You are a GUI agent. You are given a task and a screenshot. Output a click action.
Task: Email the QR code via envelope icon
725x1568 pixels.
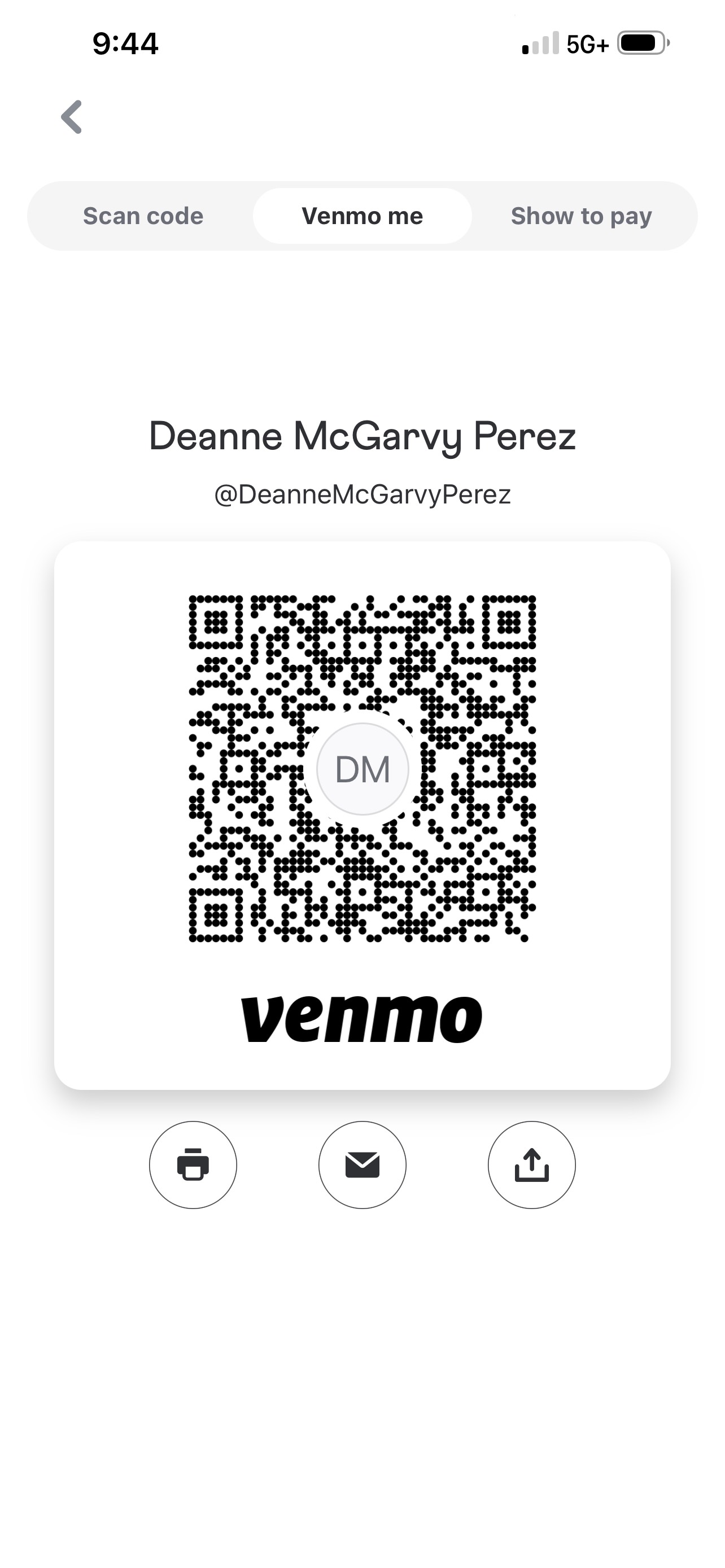(x=362, y=1164)
